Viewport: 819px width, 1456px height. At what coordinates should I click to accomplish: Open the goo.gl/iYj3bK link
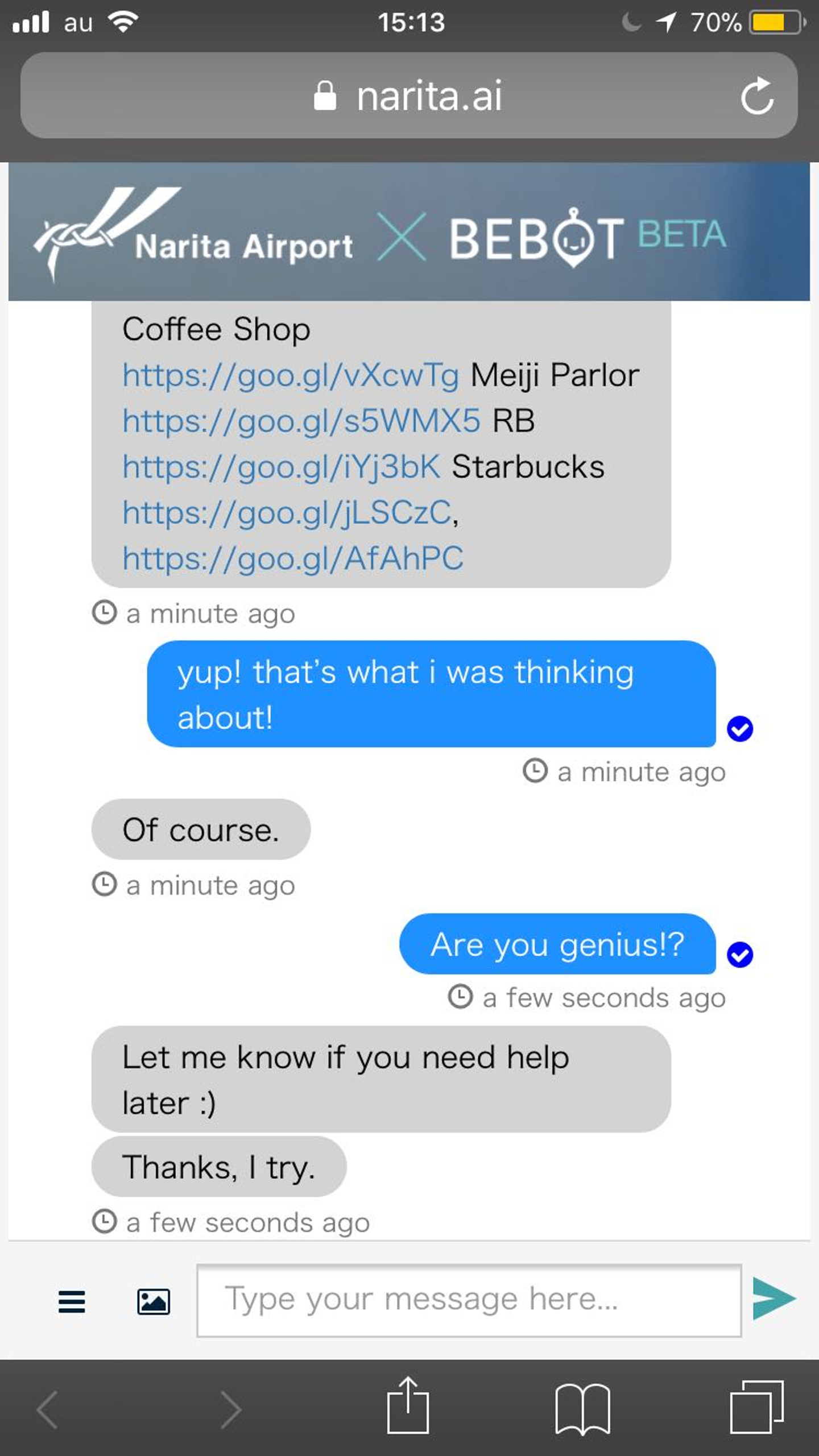[x=282, y=467]
